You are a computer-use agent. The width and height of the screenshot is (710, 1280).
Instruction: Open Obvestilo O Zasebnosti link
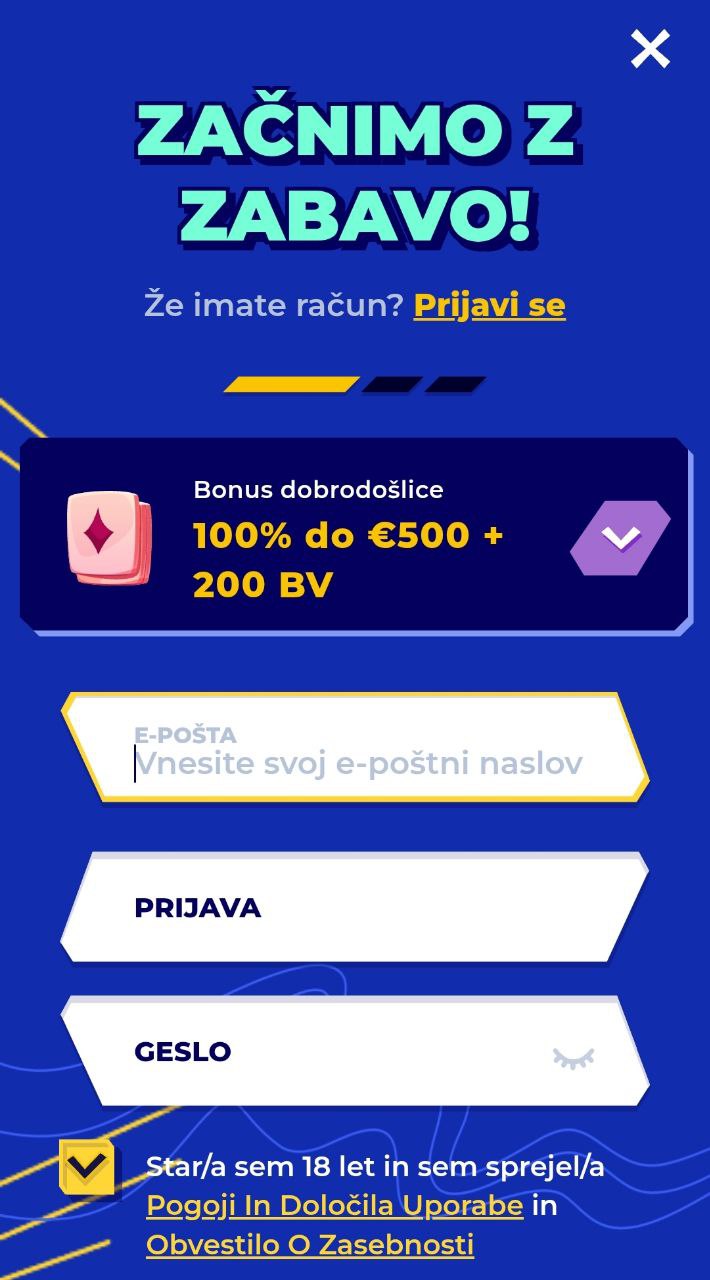(310, 1245)
